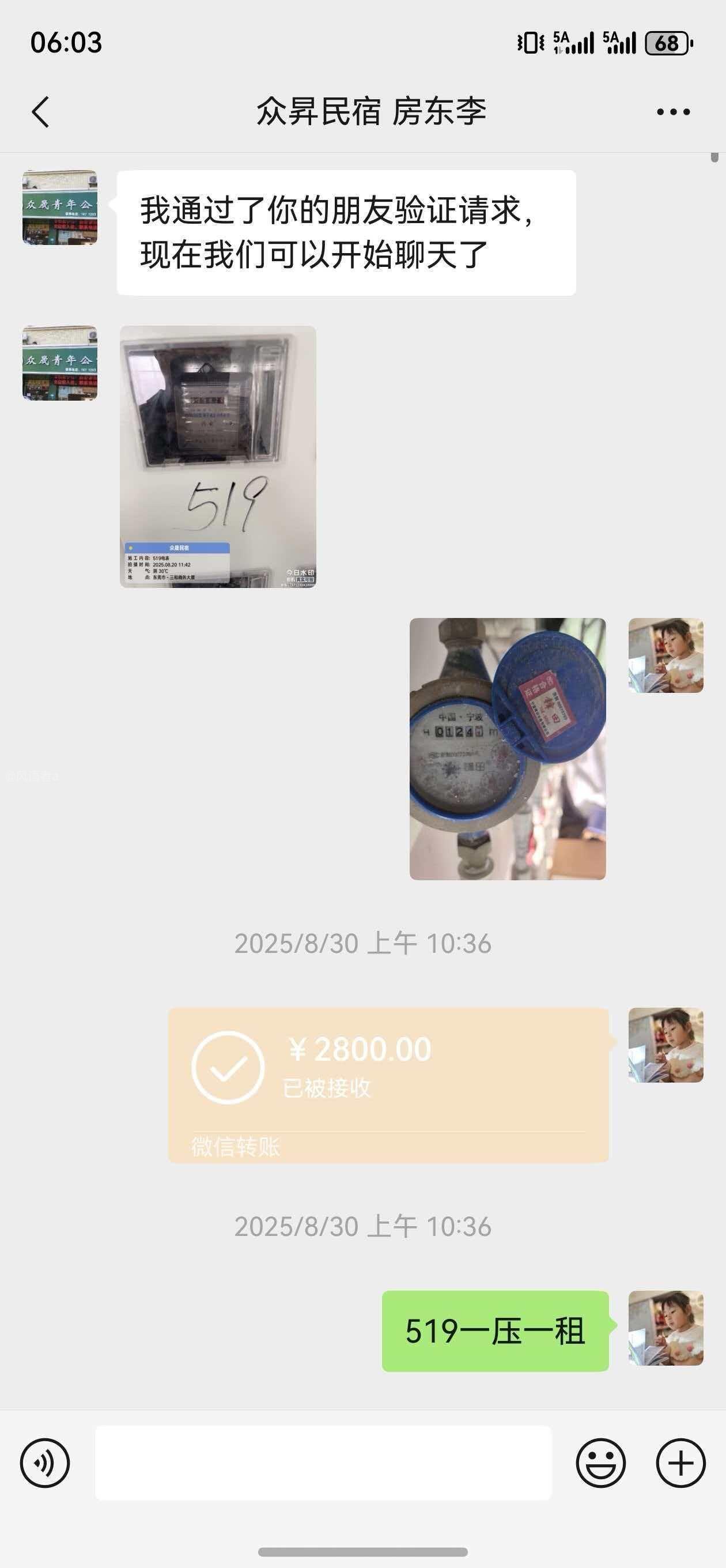Viewport: 726px width, 1568px height.
Task: Open the 519 electric meter photo
Action: coord(218,457)
